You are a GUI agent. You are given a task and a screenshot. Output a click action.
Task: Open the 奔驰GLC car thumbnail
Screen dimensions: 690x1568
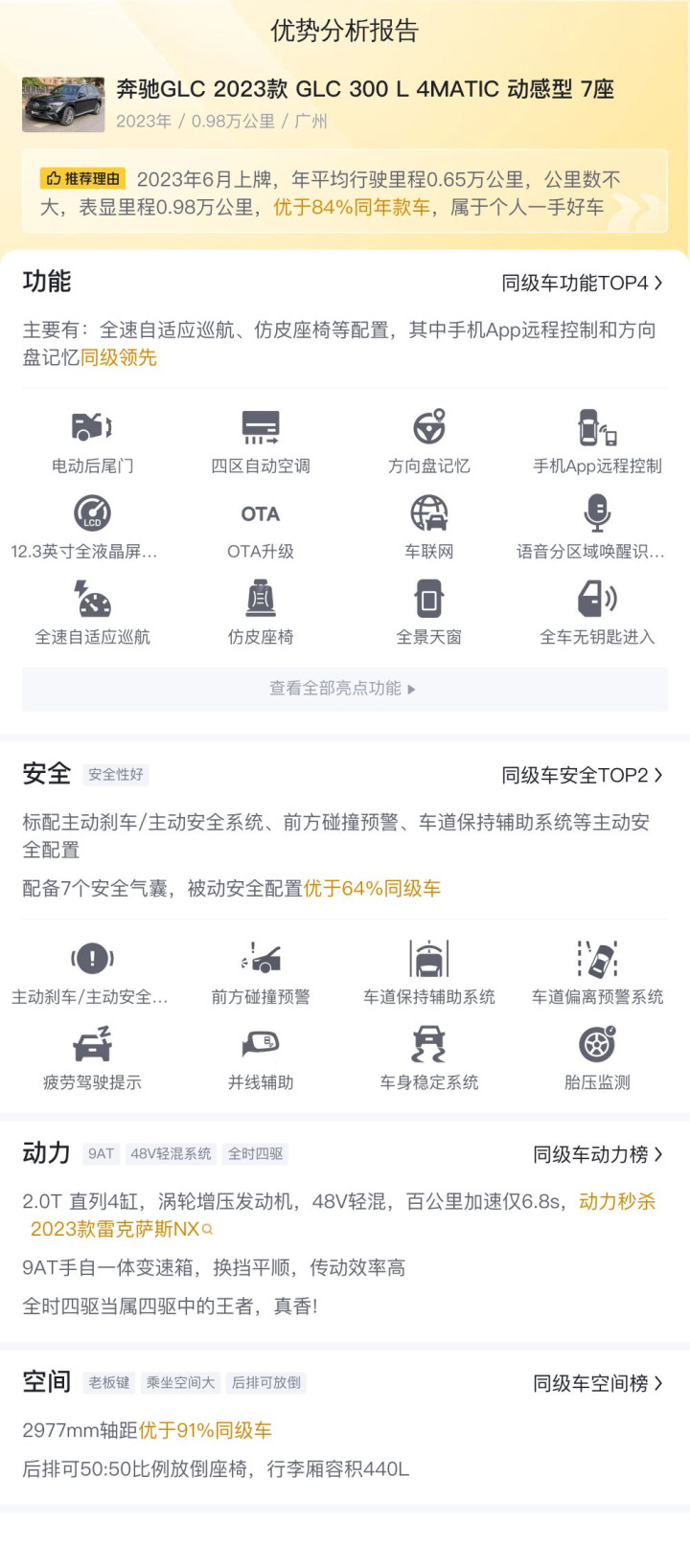[x=63, y=104]
